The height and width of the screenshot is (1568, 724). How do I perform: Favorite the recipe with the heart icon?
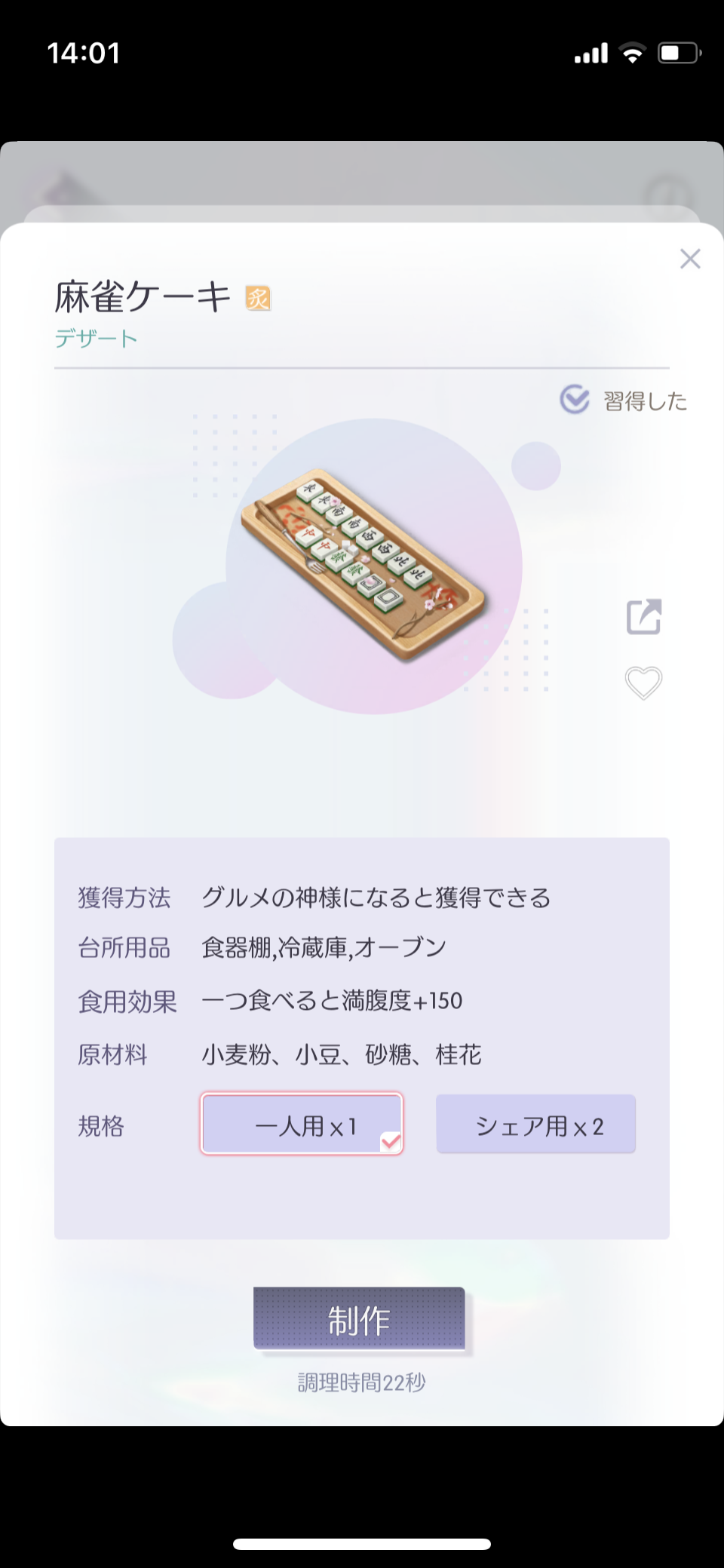(x=643, y=683)
